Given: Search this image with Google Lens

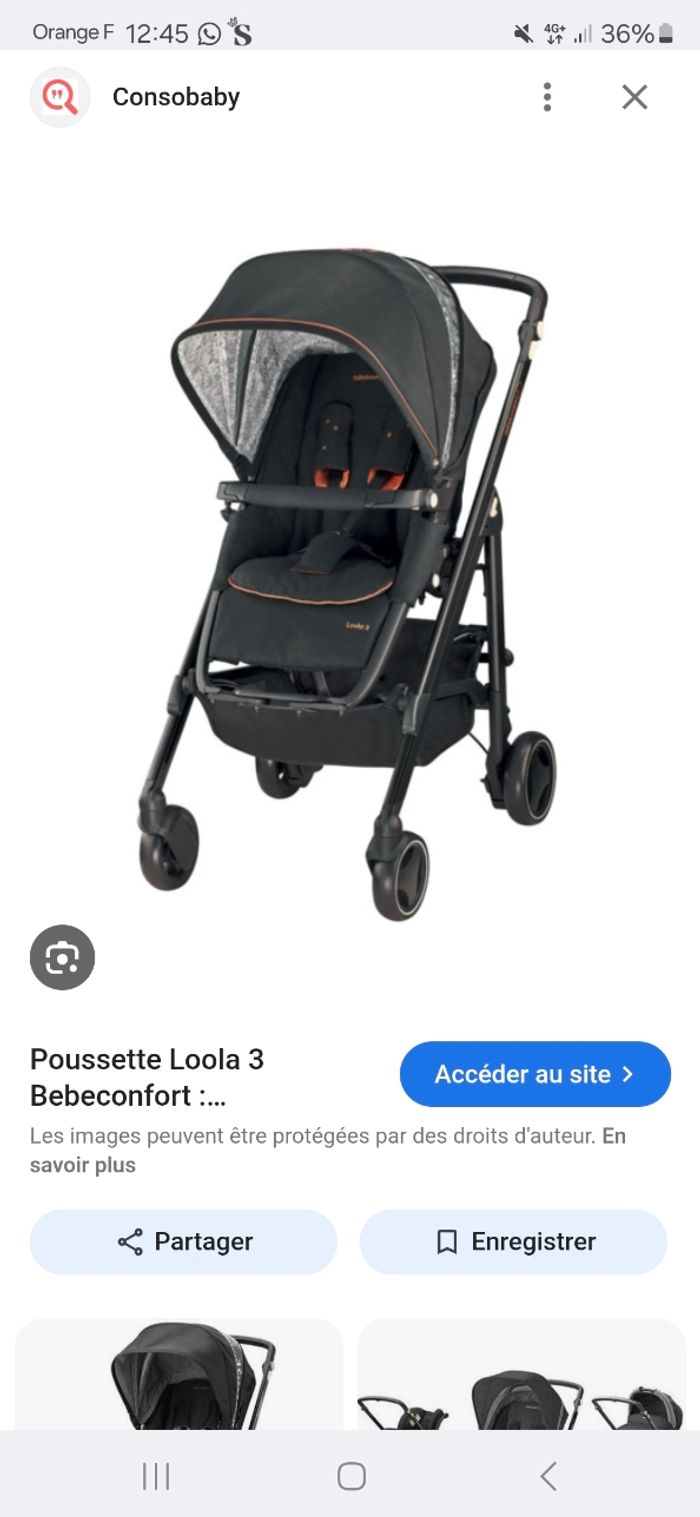Looking at the screenshot, I should pyautogui.click(x=62, y=957).
